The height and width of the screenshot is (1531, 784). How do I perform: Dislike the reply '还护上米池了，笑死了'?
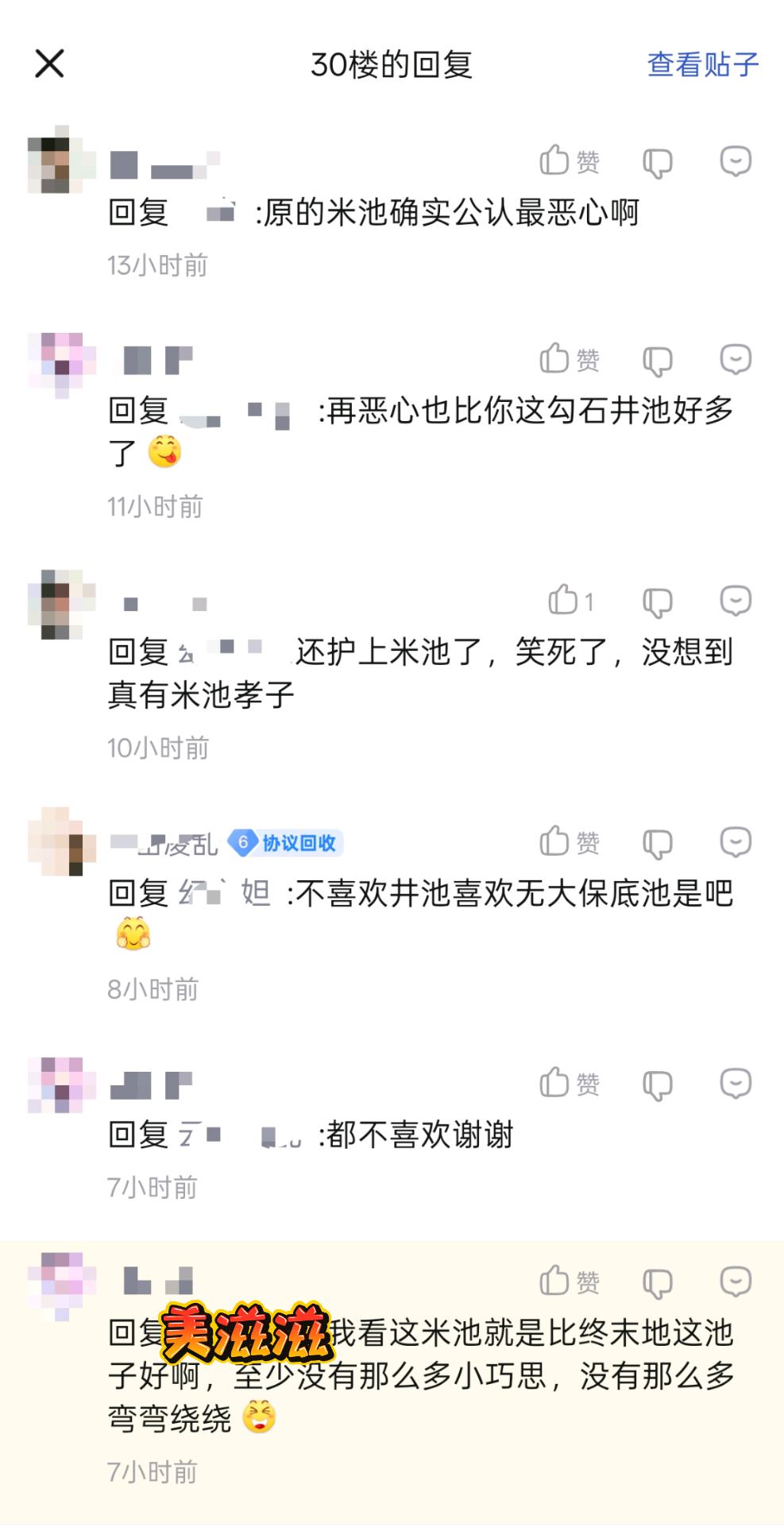tap(657, 602)
